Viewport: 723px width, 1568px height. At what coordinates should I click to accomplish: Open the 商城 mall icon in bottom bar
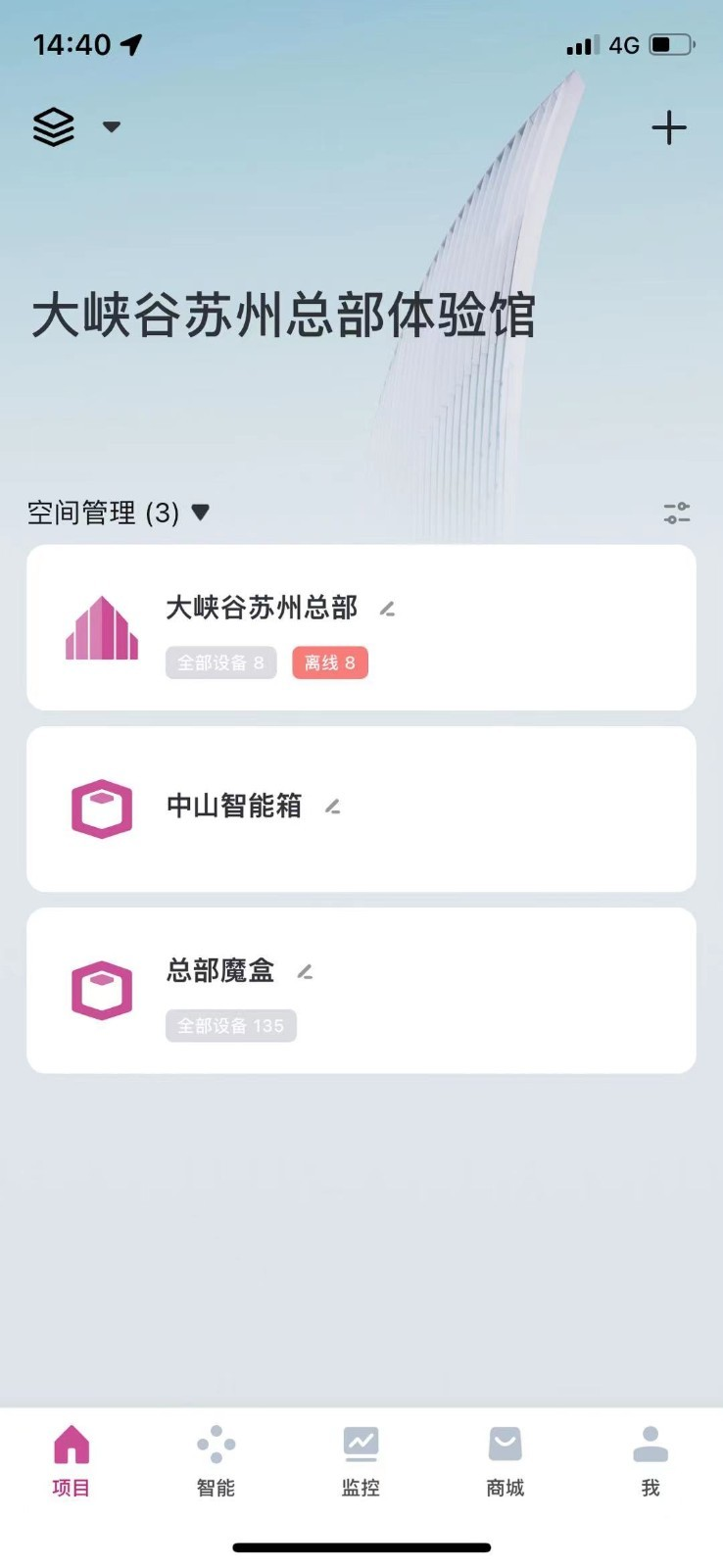504,1443
